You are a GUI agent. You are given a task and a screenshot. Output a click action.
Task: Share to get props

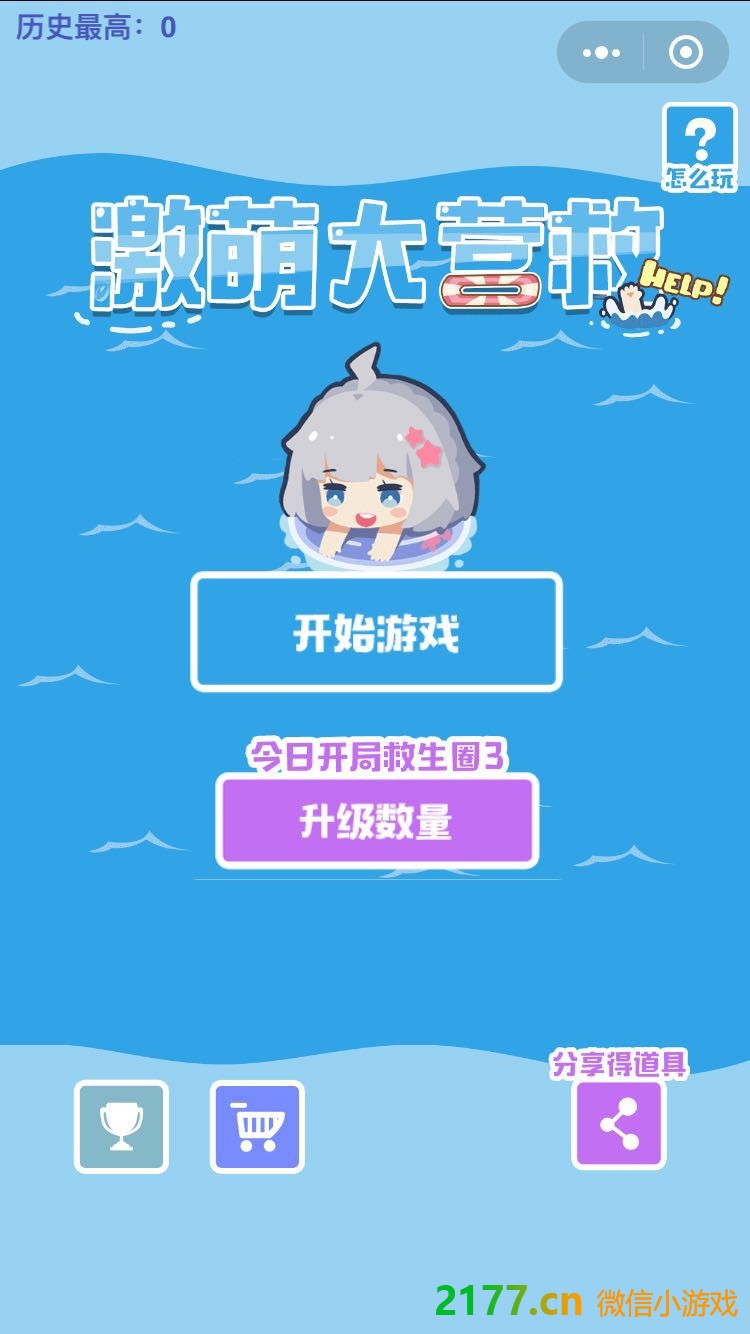pyautogui.click(x=619, y=1125)
